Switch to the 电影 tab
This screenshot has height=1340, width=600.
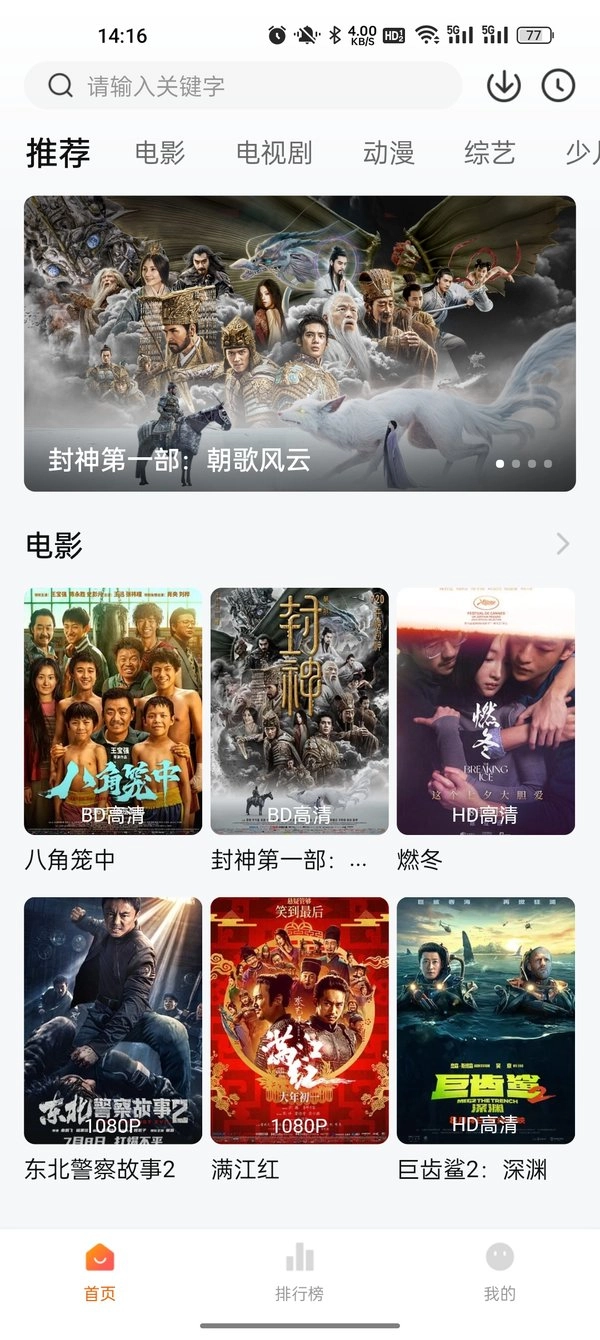(160, 153)
